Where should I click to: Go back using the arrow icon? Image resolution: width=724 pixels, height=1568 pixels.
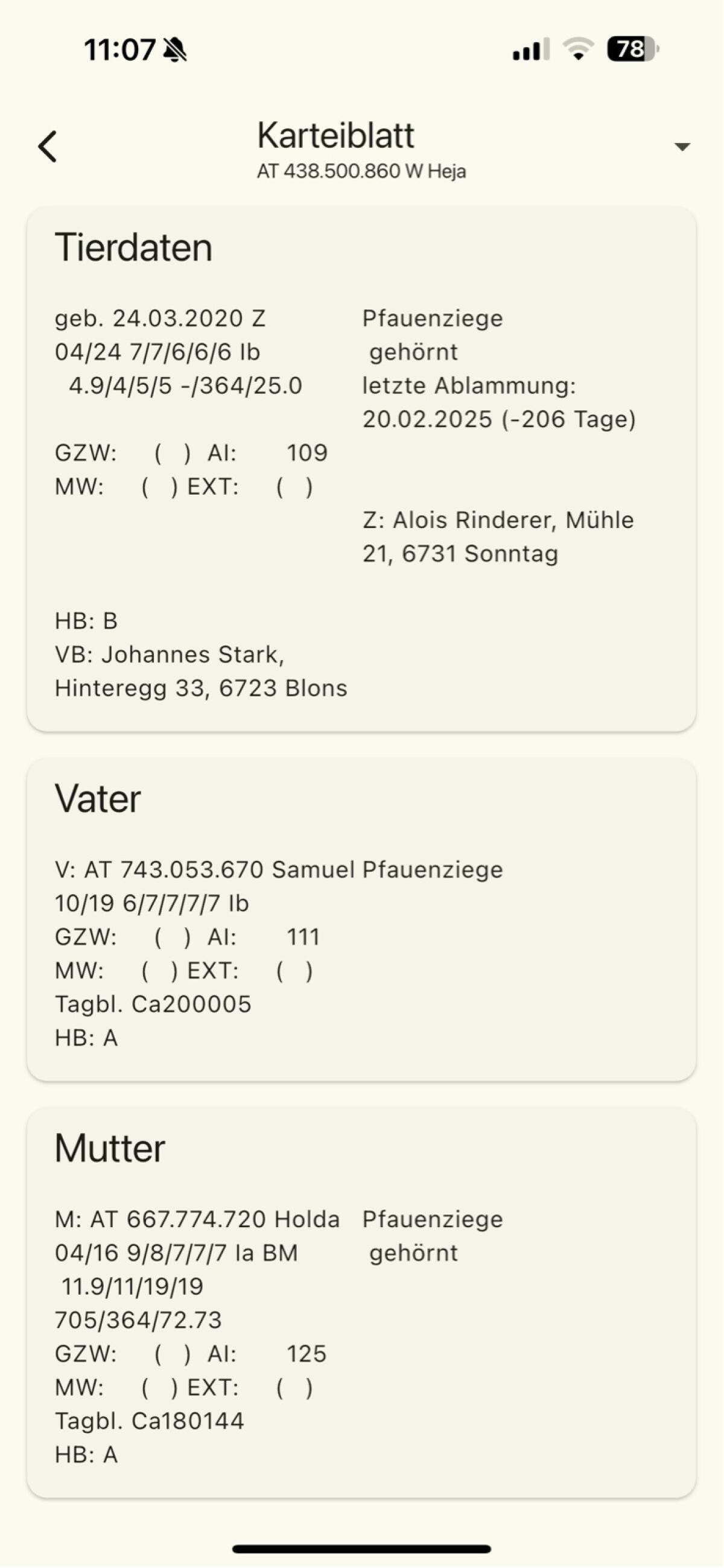48,147
